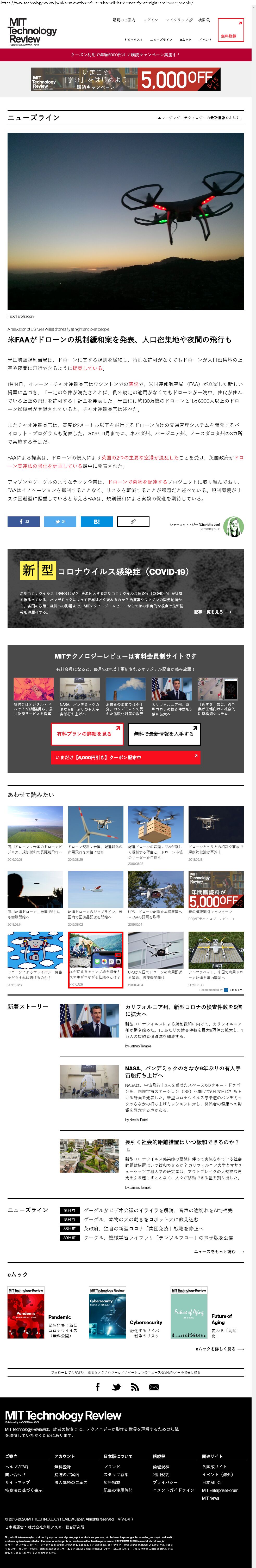Copy the article link with the chain button
This screenshot has width=256, height=1568.
[133, 521]
